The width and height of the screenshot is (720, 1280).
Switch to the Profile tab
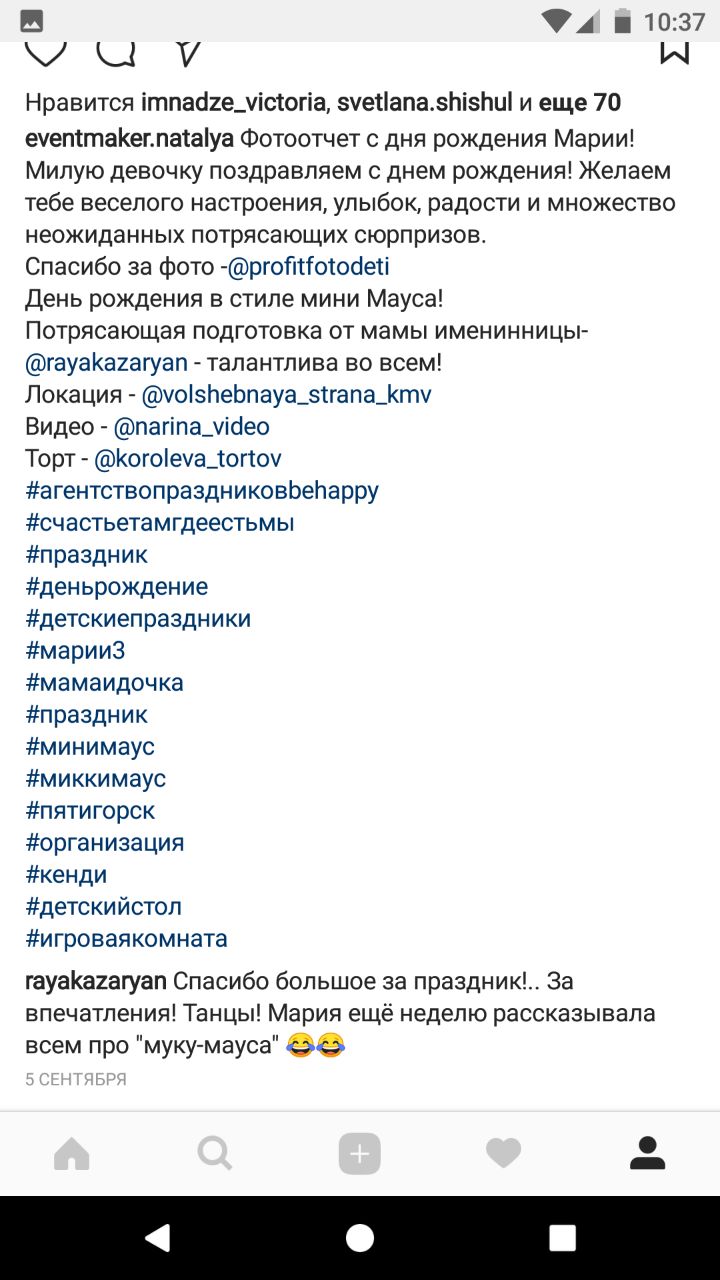click(x=647, y=1154)
